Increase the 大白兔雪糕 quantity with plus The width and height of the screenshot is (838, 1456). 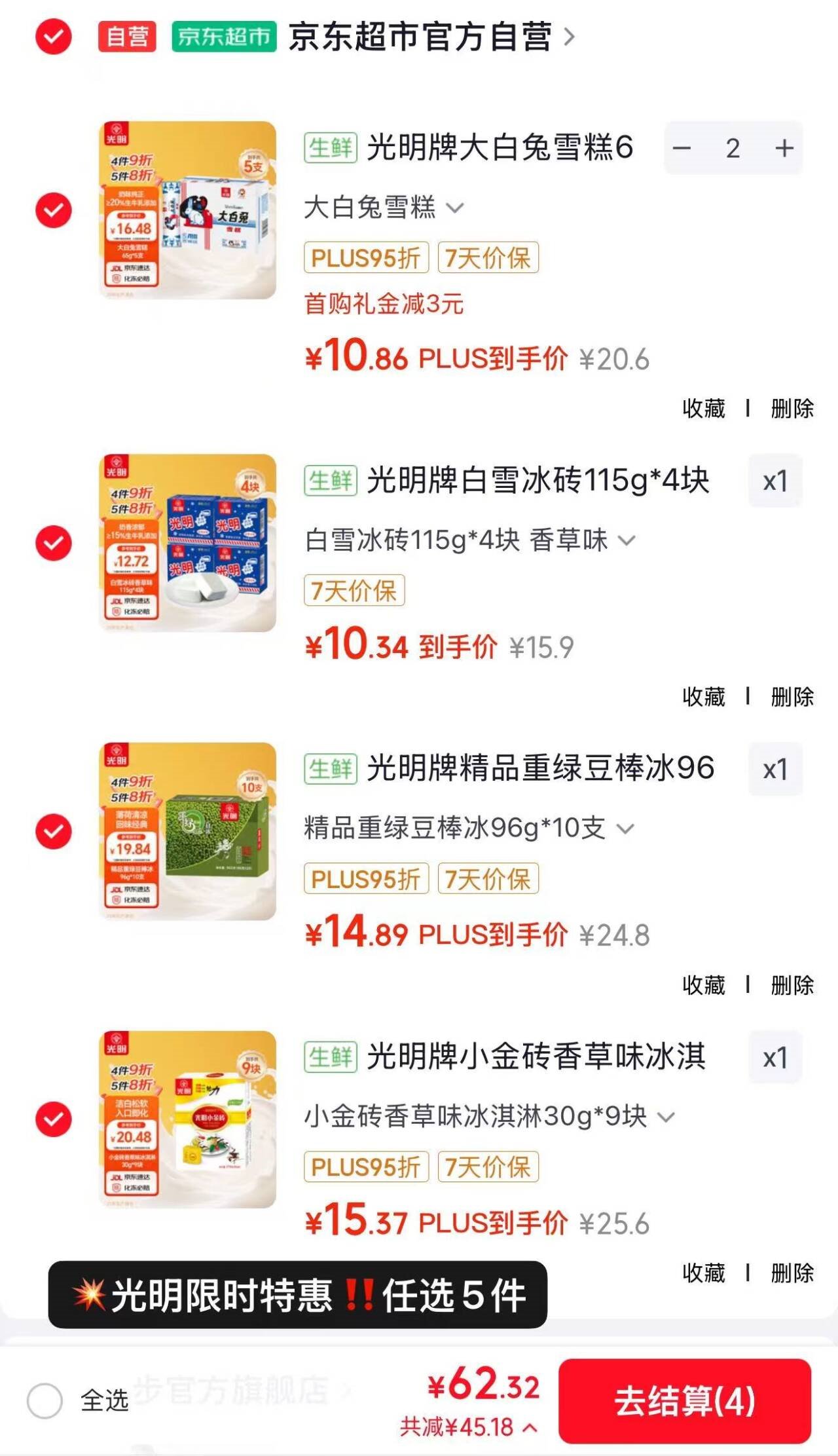(784, 148)
